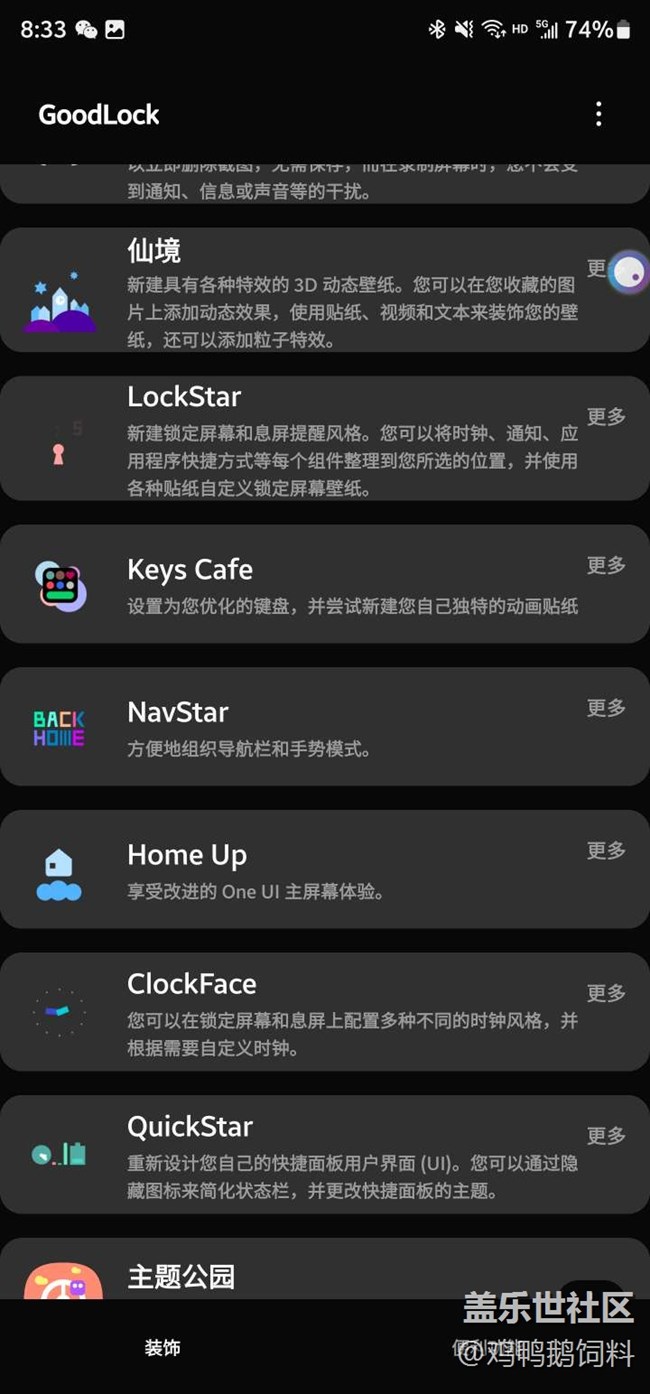Open the LockStar module
Screen dimensions: 650x1394
[325, 439]
